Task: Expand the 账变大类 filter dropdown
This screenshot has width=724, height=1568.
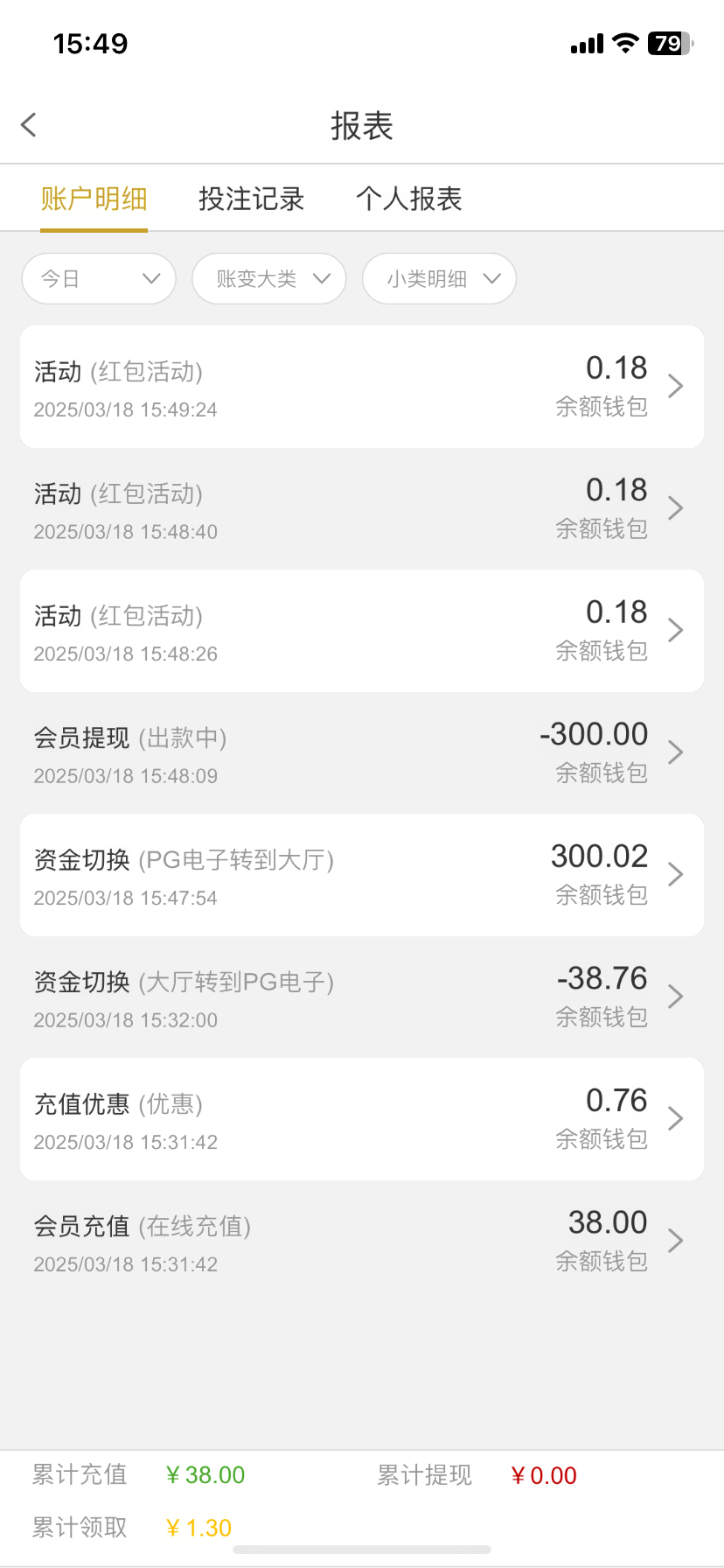Action: (269, 279)
